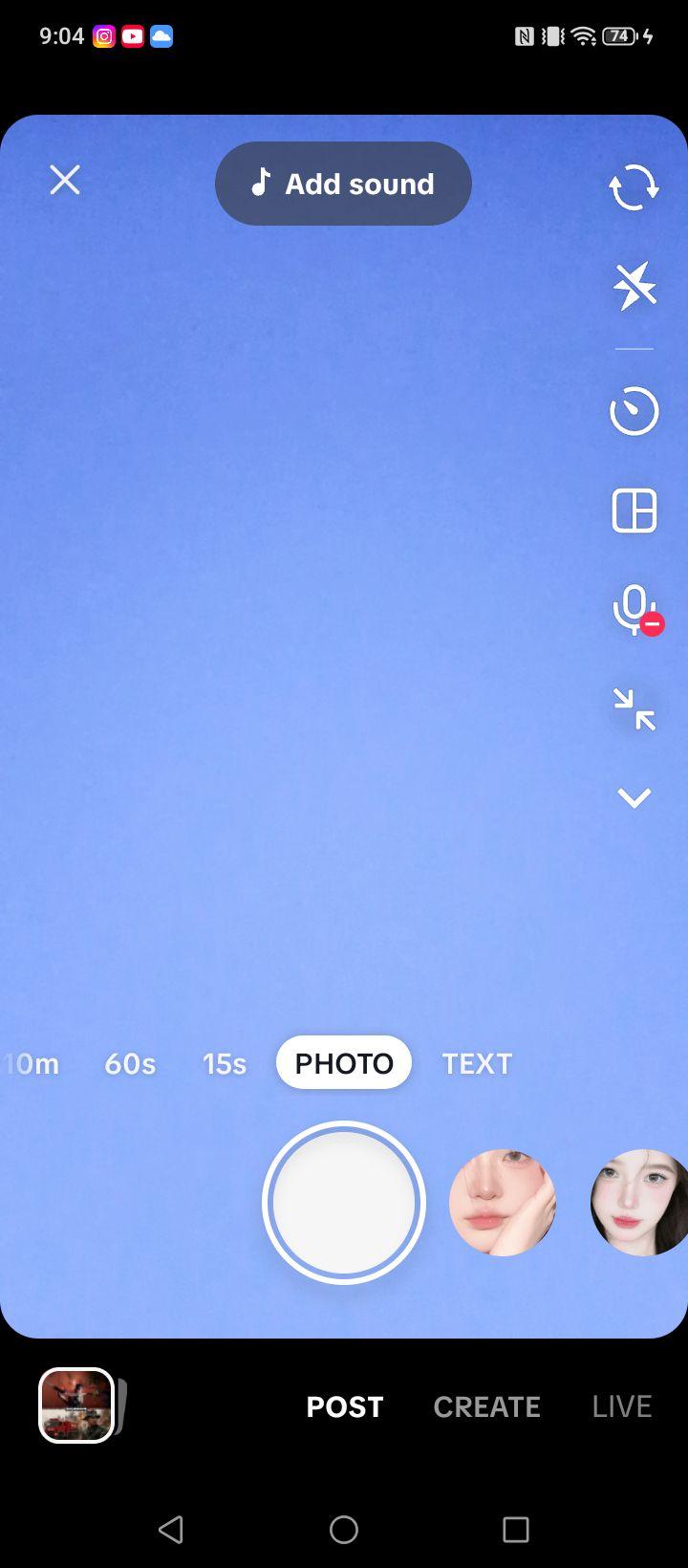Open gallery upload thumbnail
688x1568 pixels.
click(76, 1405)
